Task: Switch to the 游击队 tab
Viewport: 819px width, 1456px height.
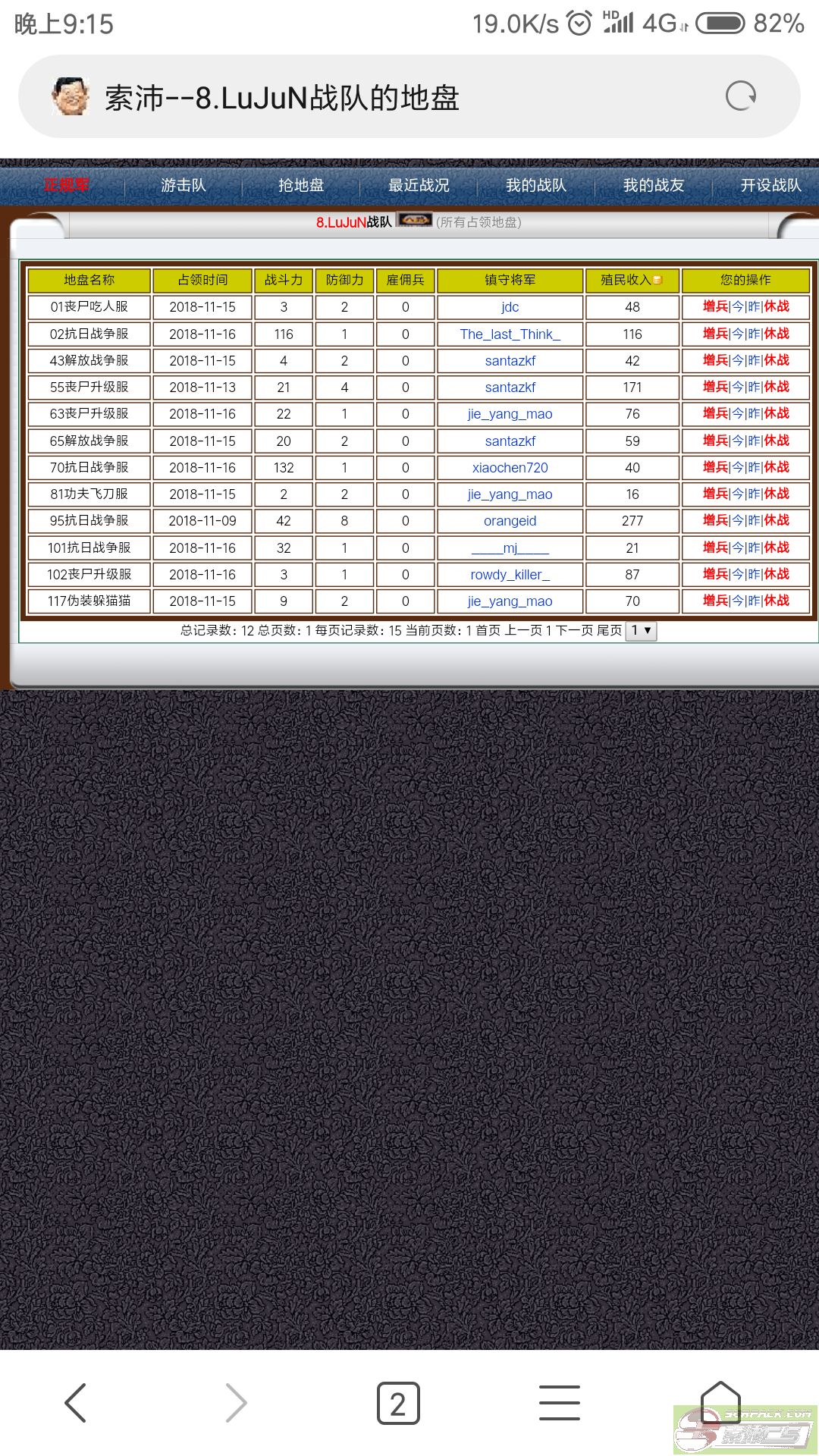Action: pyautogui.click(x=184, y=185)
